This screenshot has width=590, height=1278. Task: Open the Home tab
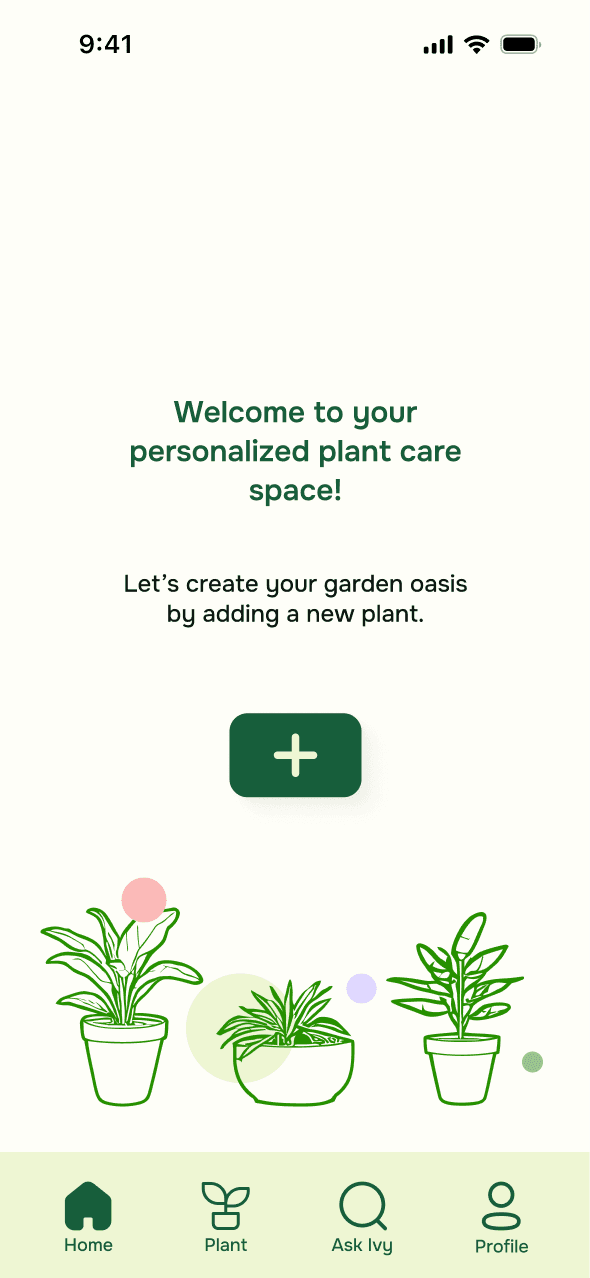point(88,1217)
